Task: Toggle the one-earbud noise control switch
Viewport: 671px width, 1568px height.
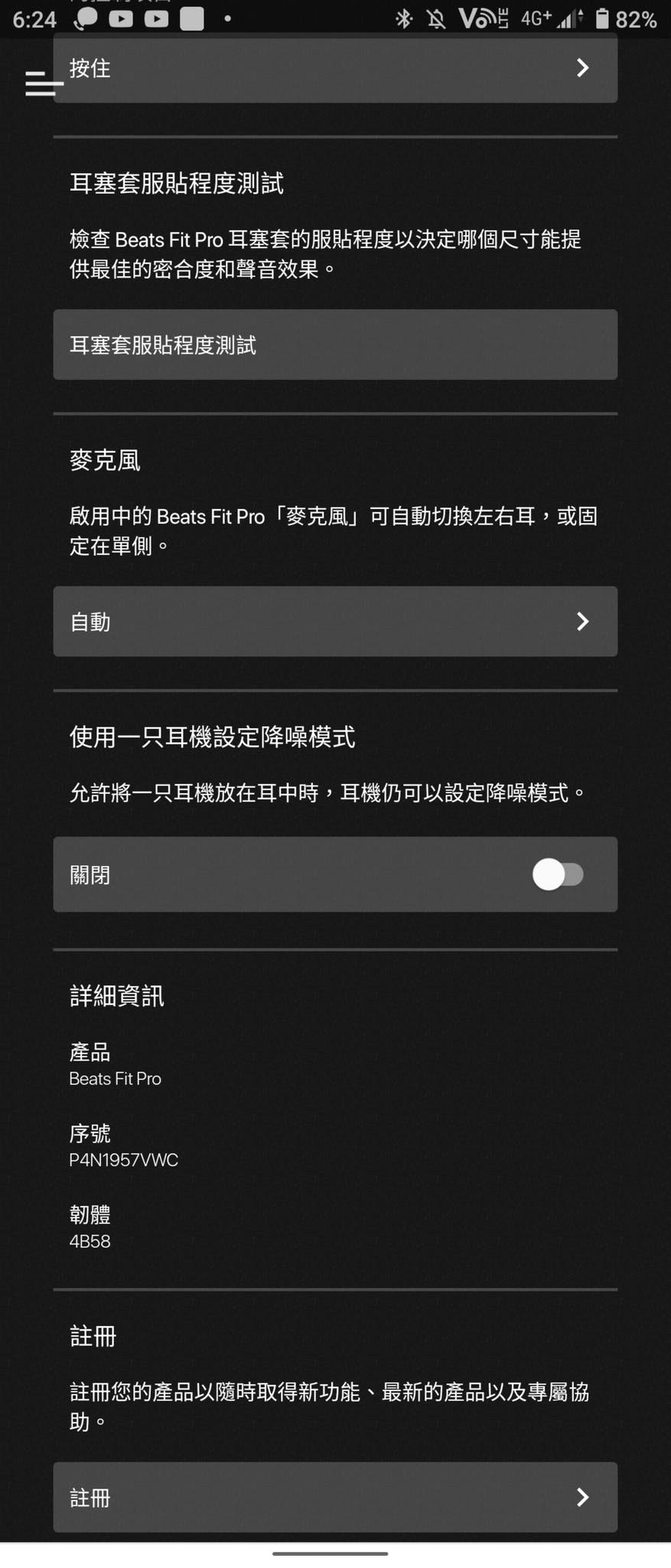Action: coord(558,874)
